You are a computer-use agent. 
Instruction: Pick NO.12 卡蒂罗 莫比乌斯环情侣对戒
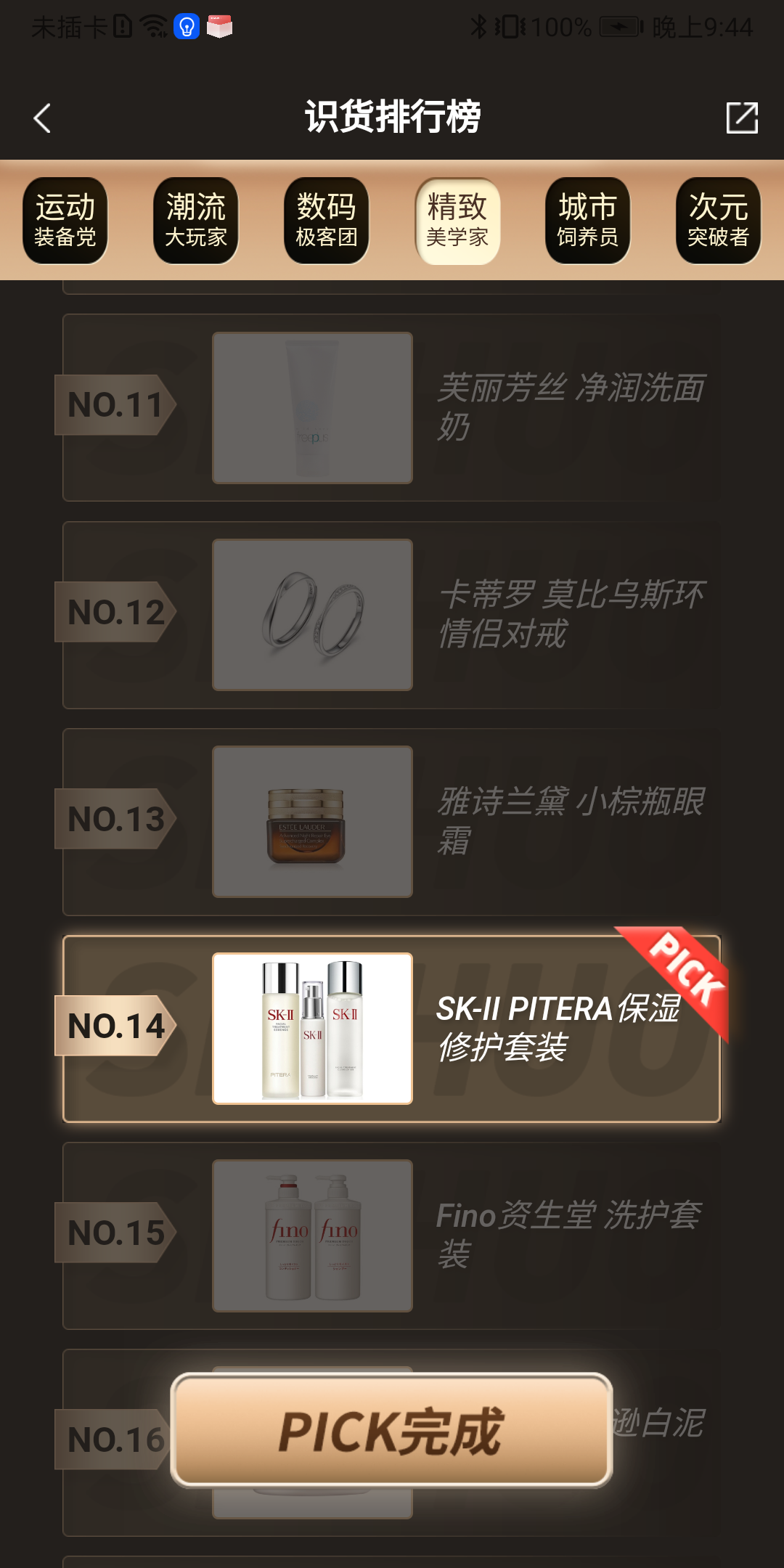click(x=392, y=615)
